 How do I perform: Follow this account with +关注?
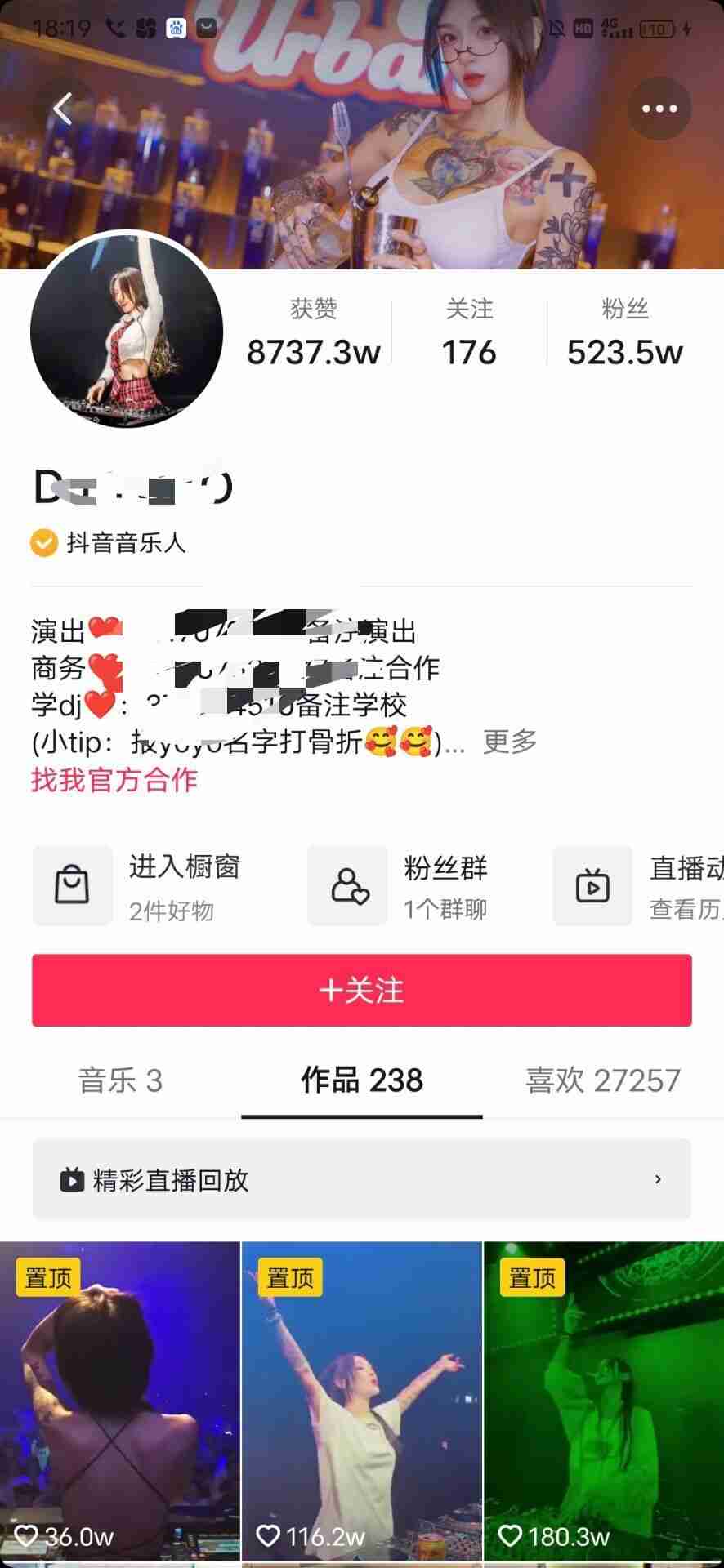pyautogui.click(x=362, y=990)
